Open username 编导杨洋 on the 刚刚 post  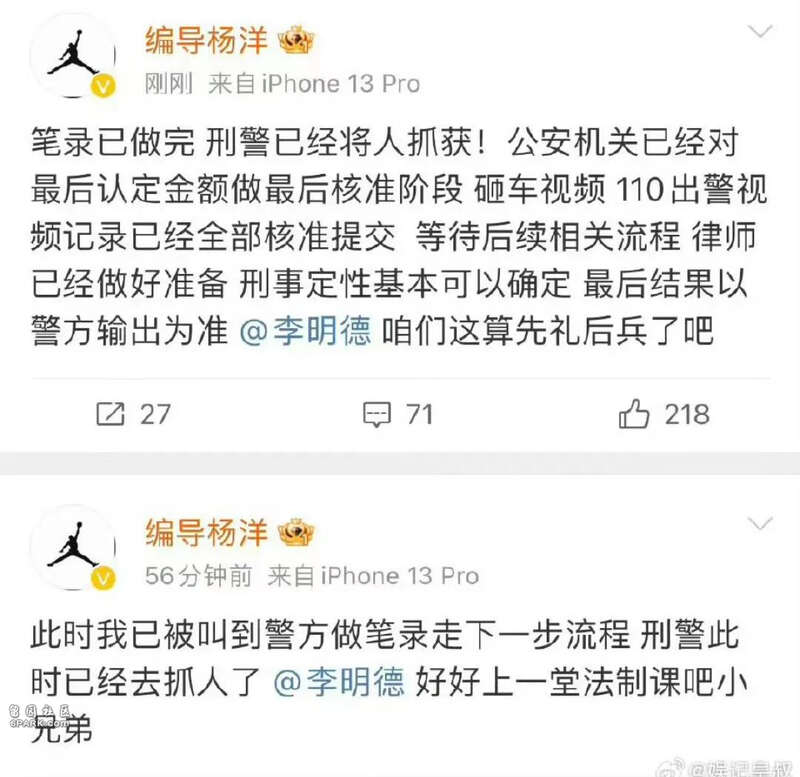208,40
